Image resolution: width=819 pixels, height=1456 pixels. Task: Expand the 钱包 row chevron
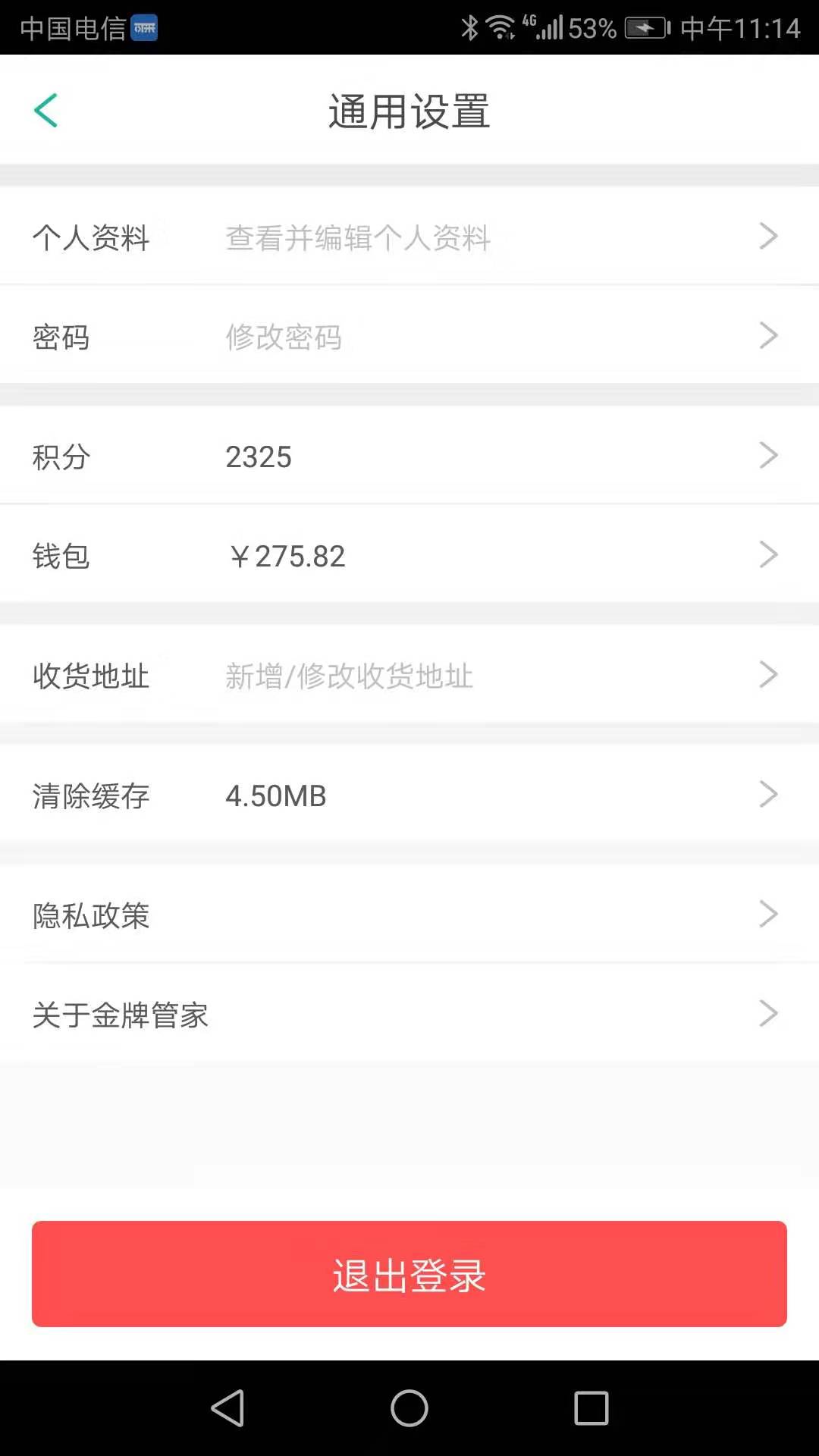click(x=769, y=554)
